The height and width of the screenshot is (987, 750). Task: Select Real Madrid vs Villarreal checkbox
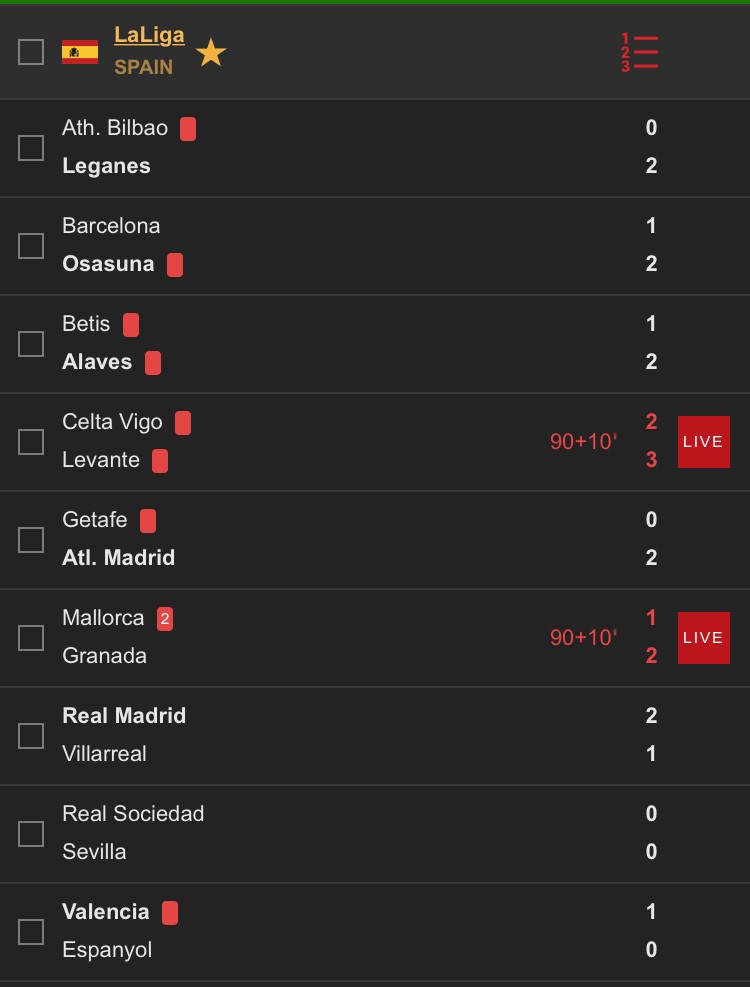point(31,736)
